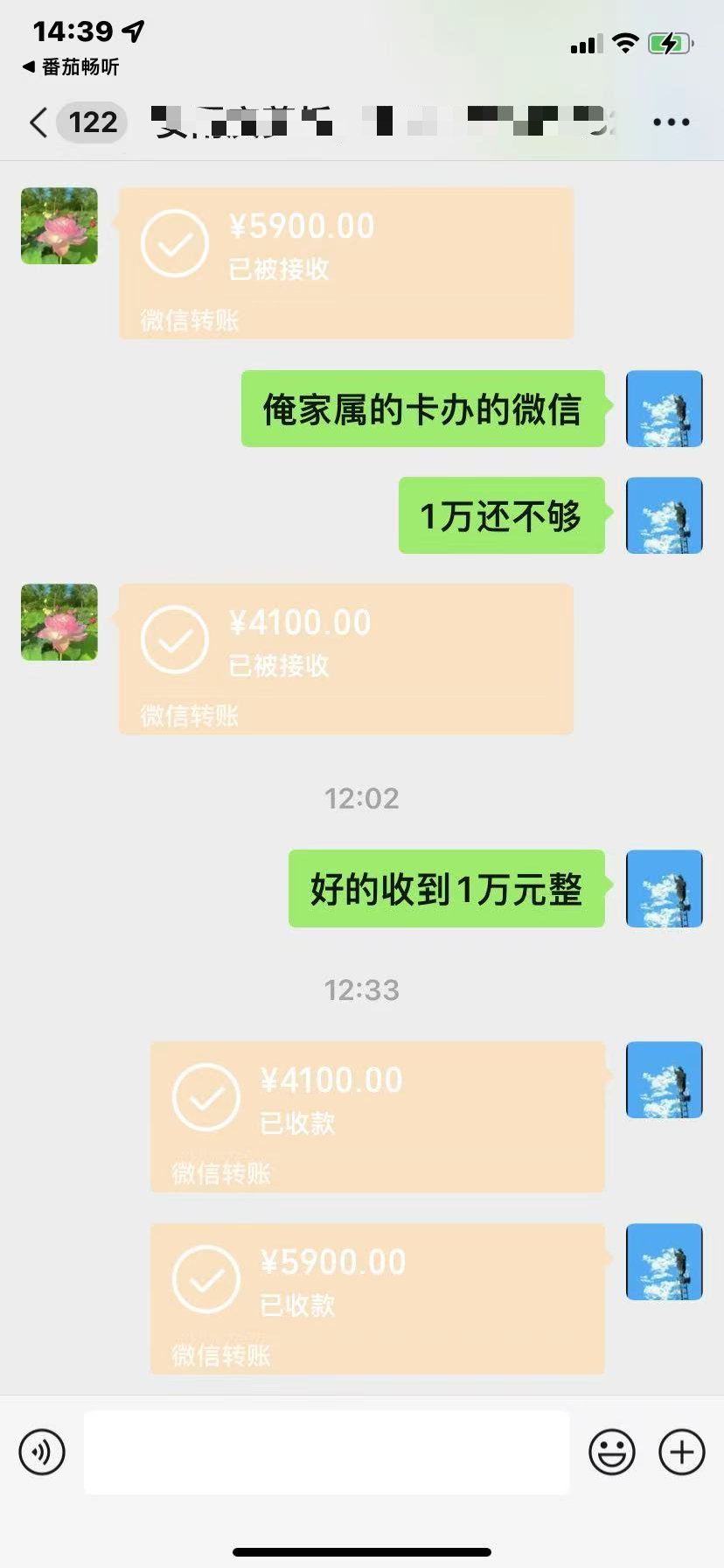
Task: Open the ¥4100.00 transfer marked 已被接收
Action: click(346, 658)
